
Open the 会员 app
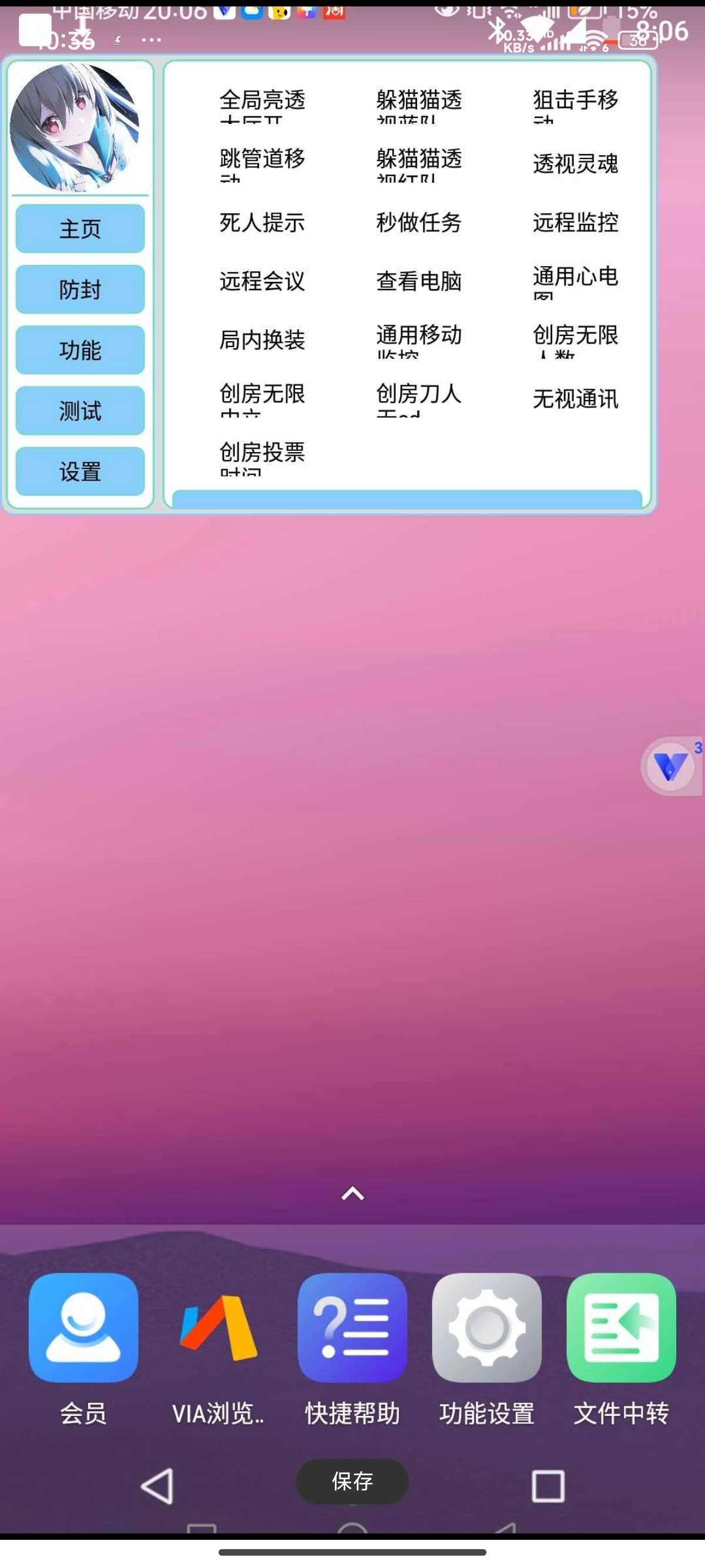point(83,1328)
